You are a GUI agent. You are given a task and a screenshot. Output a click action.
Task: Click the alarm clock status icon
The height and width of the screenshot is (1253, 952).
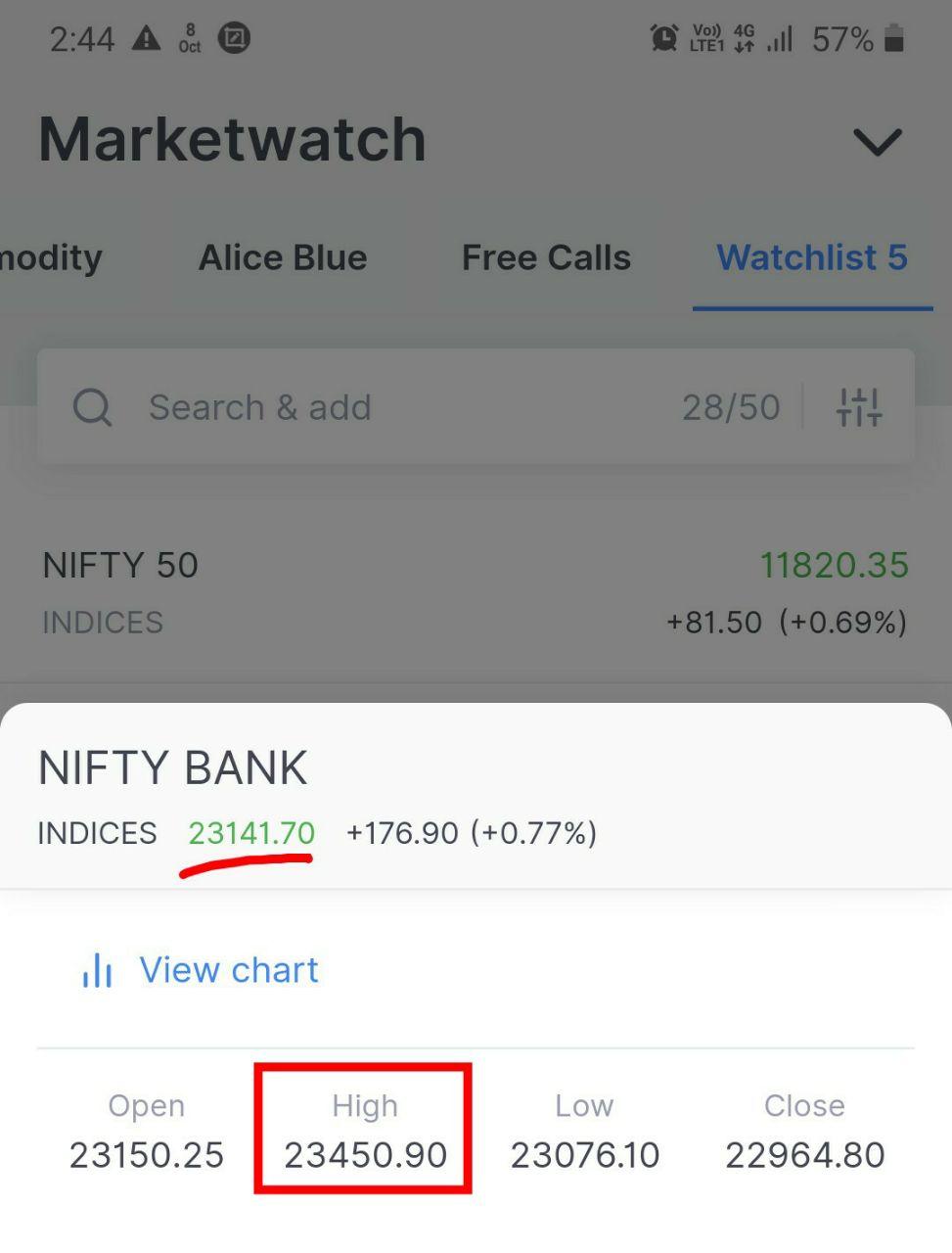coord(664,38)
